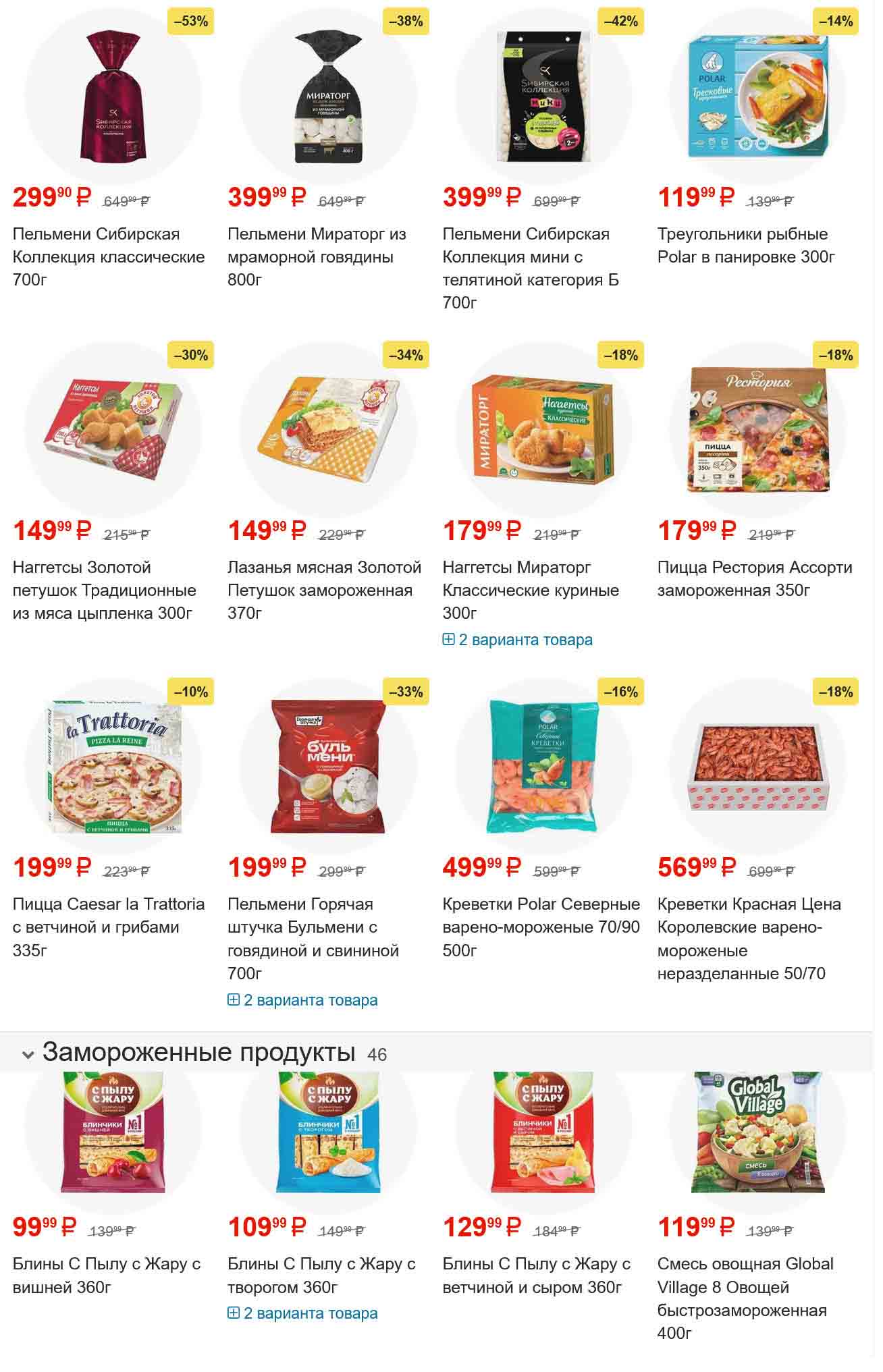Screen dimensions: 883x1372
Task: Open Блины С Пылу с Жару с вишней
Action: click(106, 1275)
